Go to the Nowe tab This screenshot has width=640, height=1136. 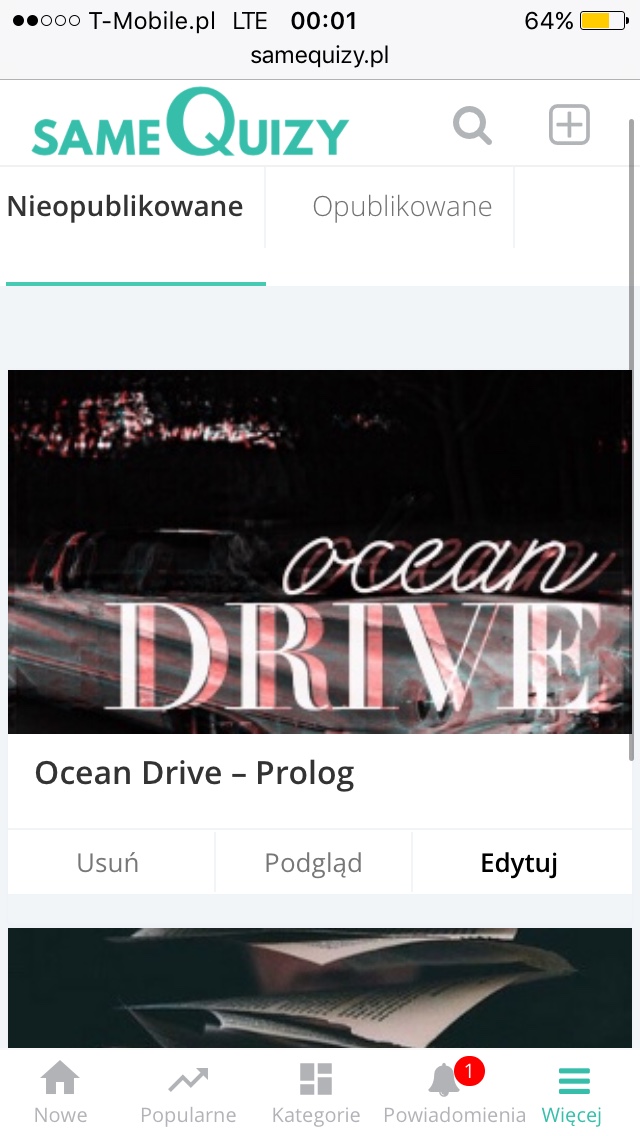click(61, 1093)
